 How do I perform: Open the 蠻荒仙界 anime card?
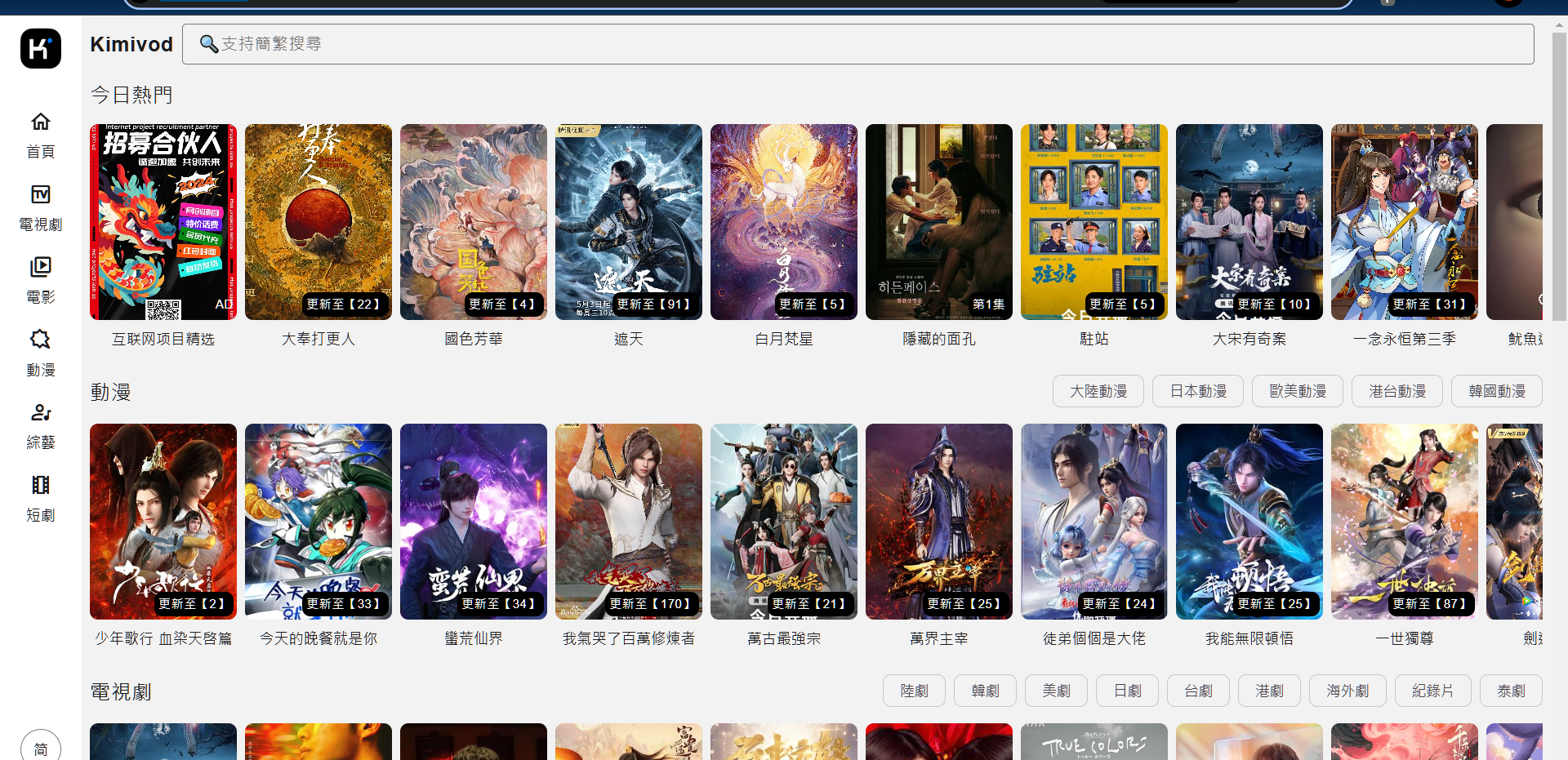[474, 522]
